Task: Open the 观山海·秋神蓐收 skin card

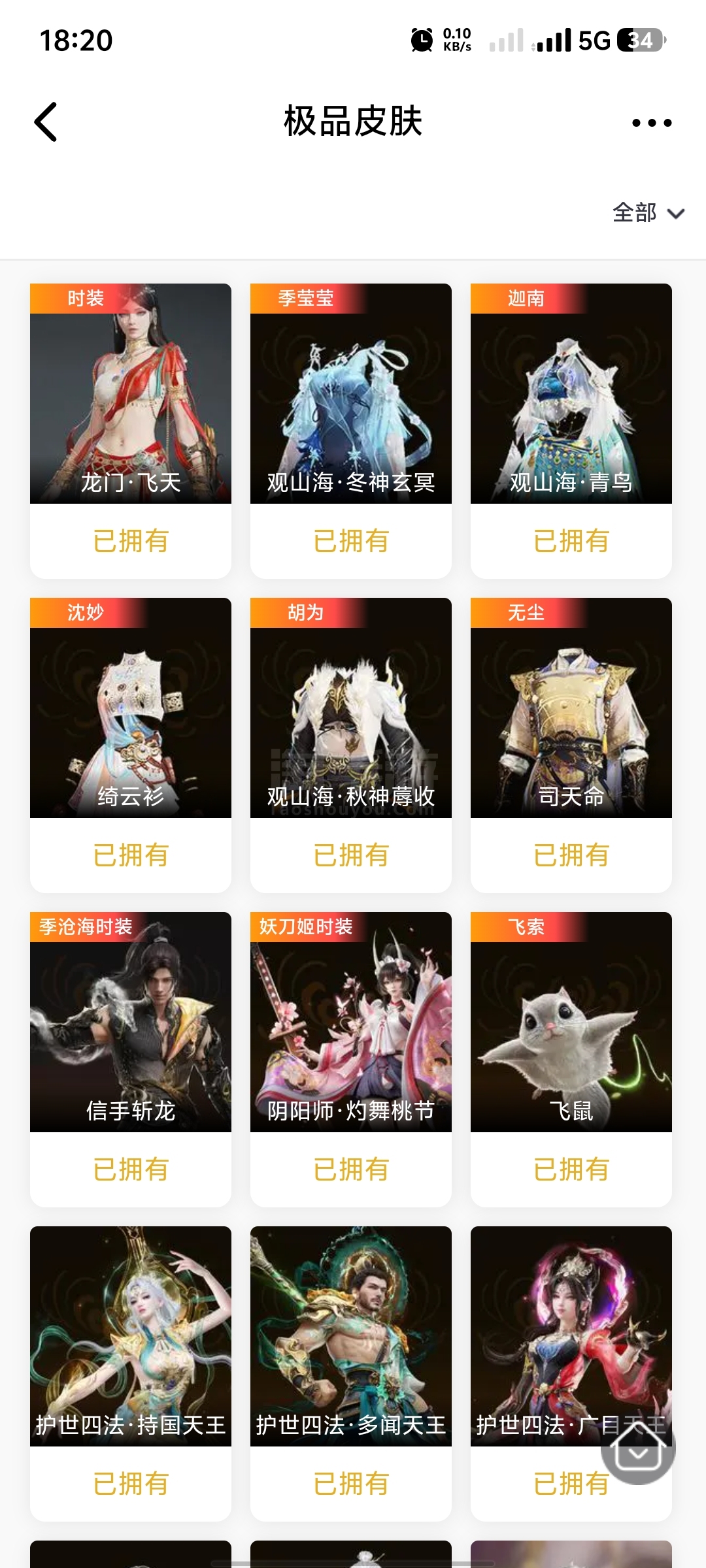Action: pos(351,708)
